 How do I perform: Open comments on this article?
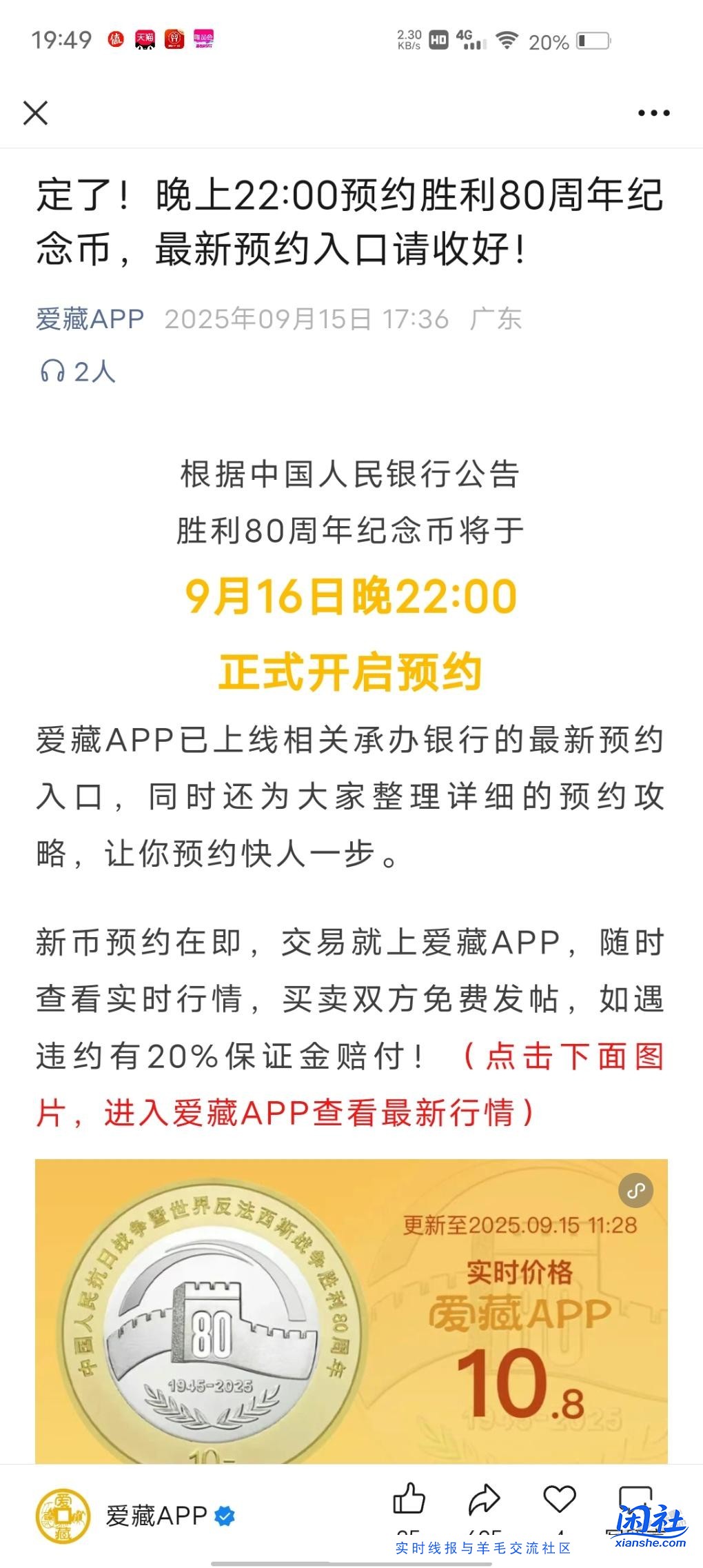point(634,1499)
